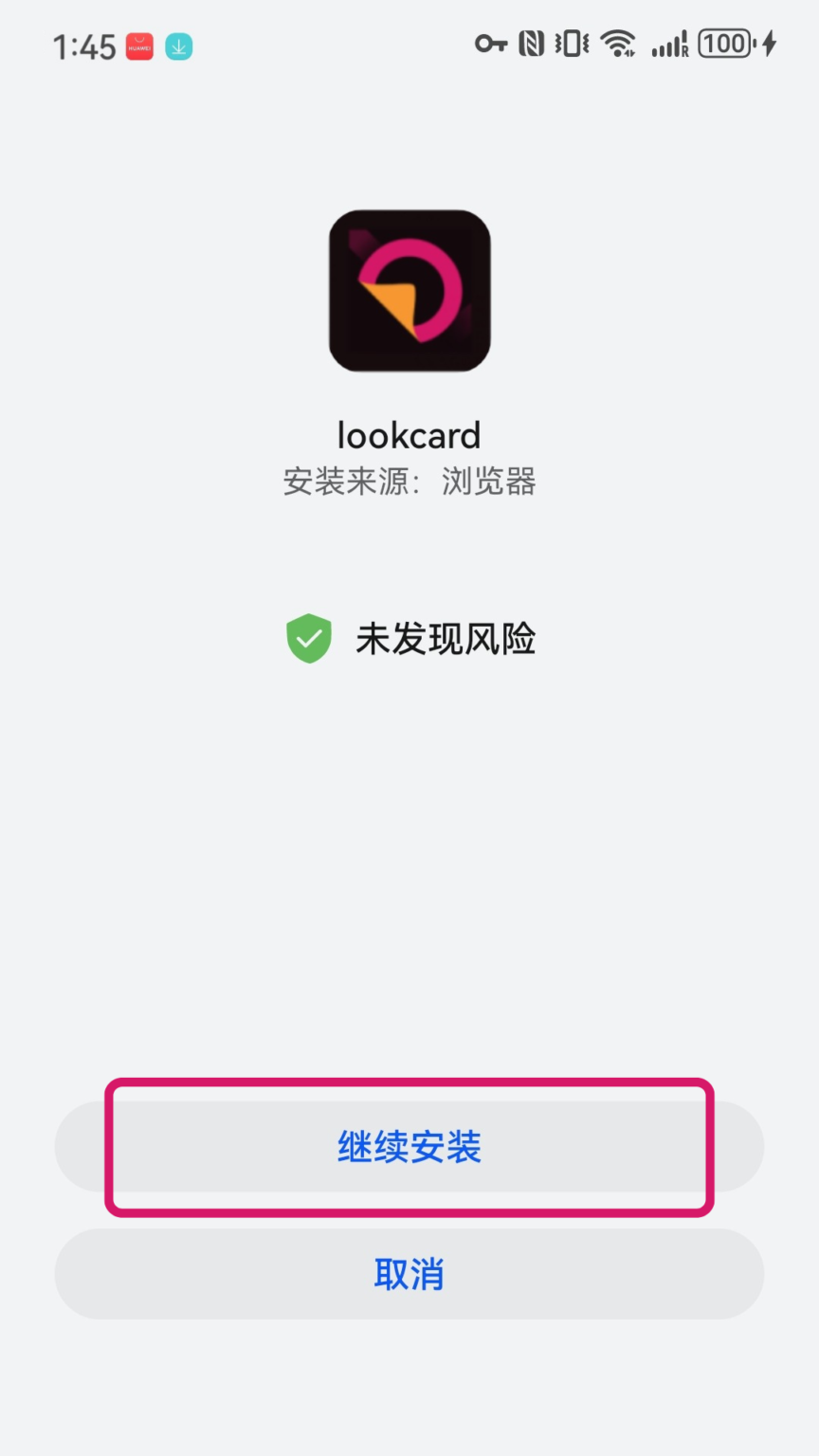Tap the NFC status icon

tap(532, 43)
